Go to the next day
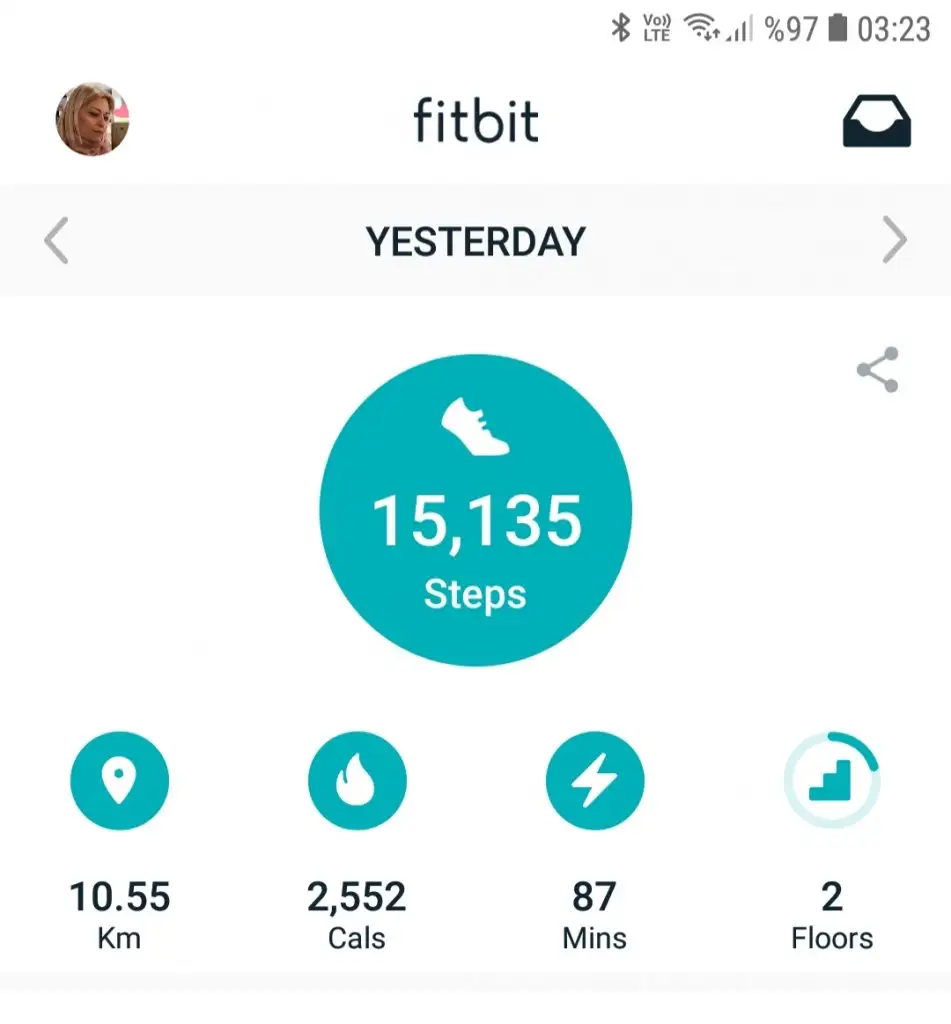 (x=893, y=241)
